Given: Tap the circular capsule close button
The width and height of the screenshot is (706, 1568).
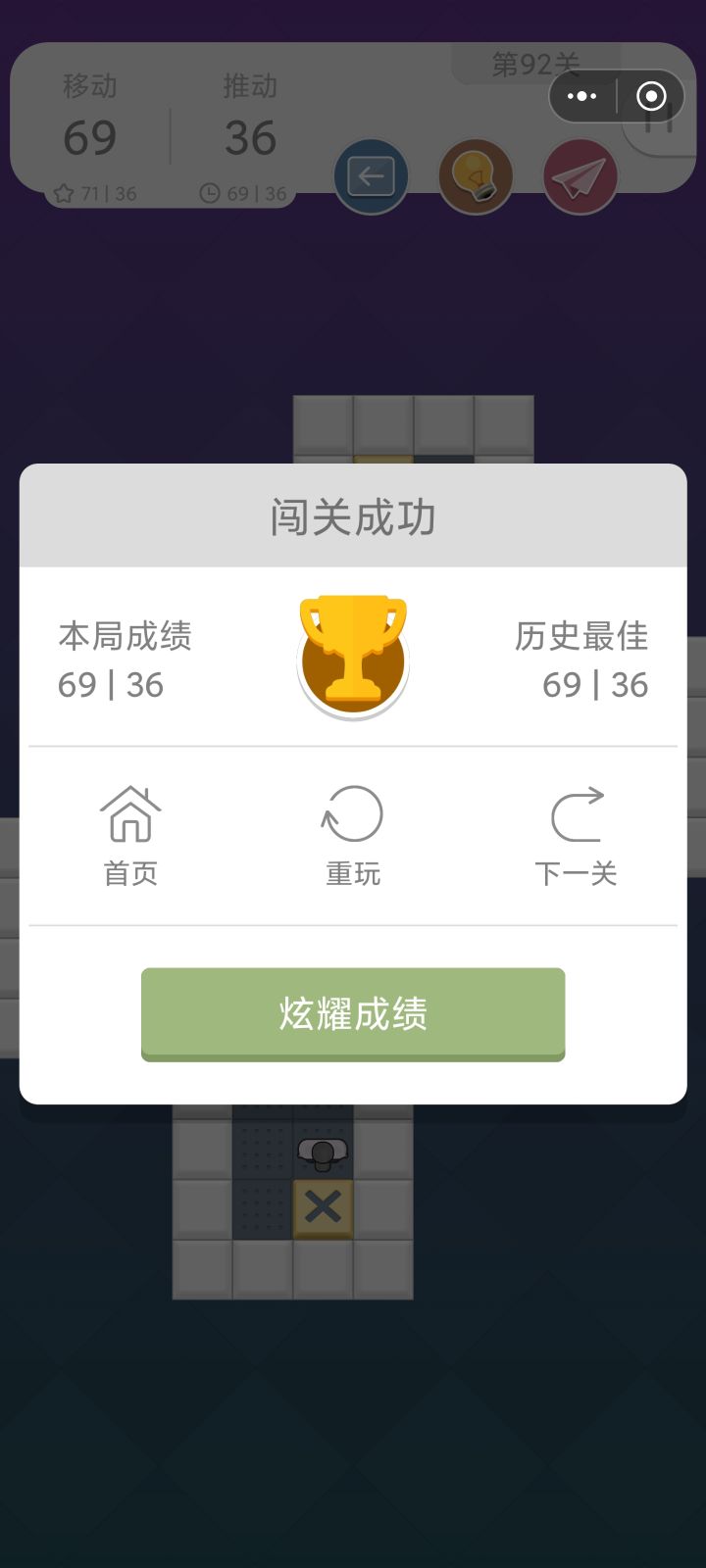Looking at the screenshot, I should (651, 96).
